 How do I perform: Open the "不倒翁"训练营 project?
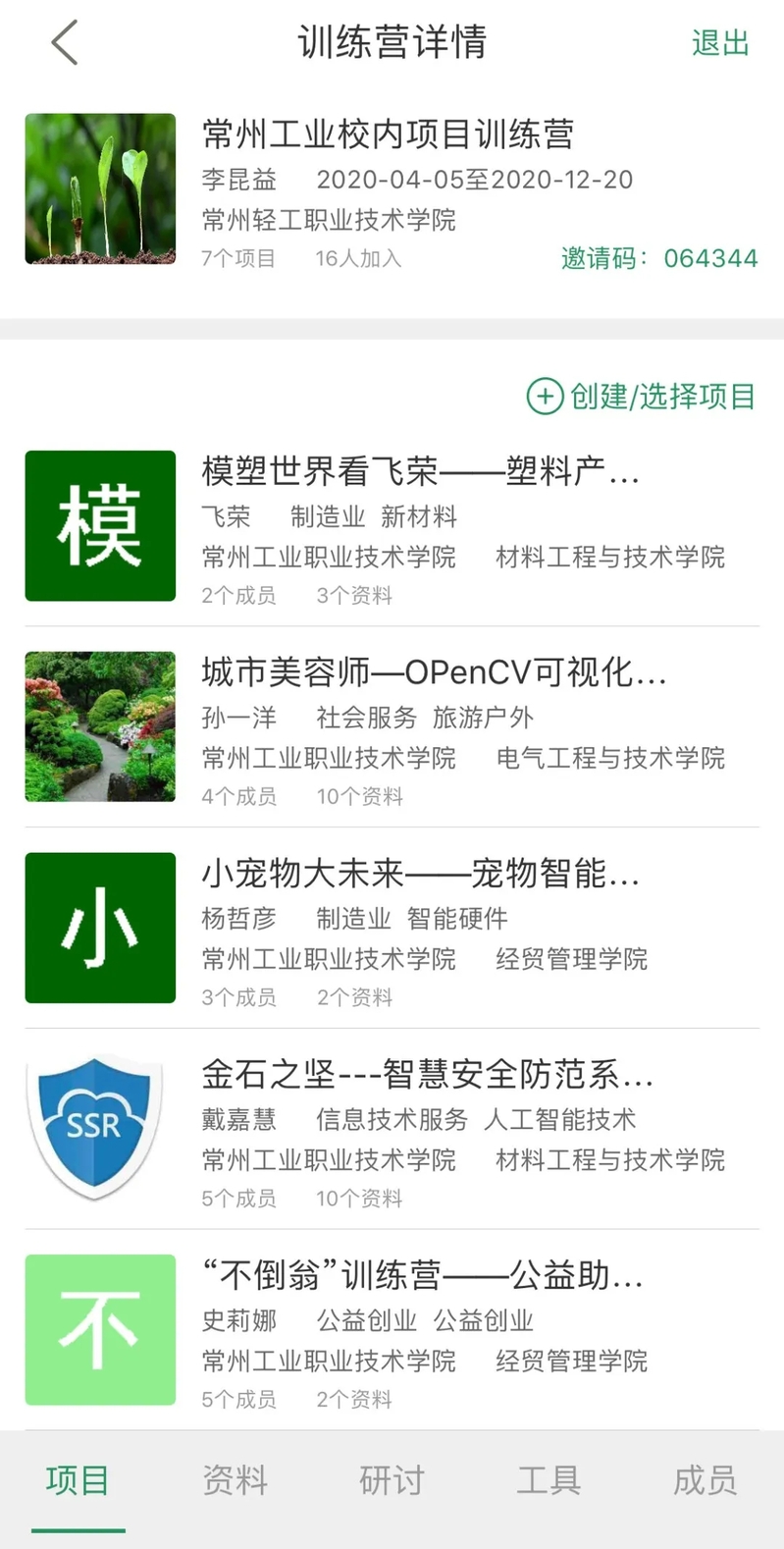click(x=392, y=1330)
